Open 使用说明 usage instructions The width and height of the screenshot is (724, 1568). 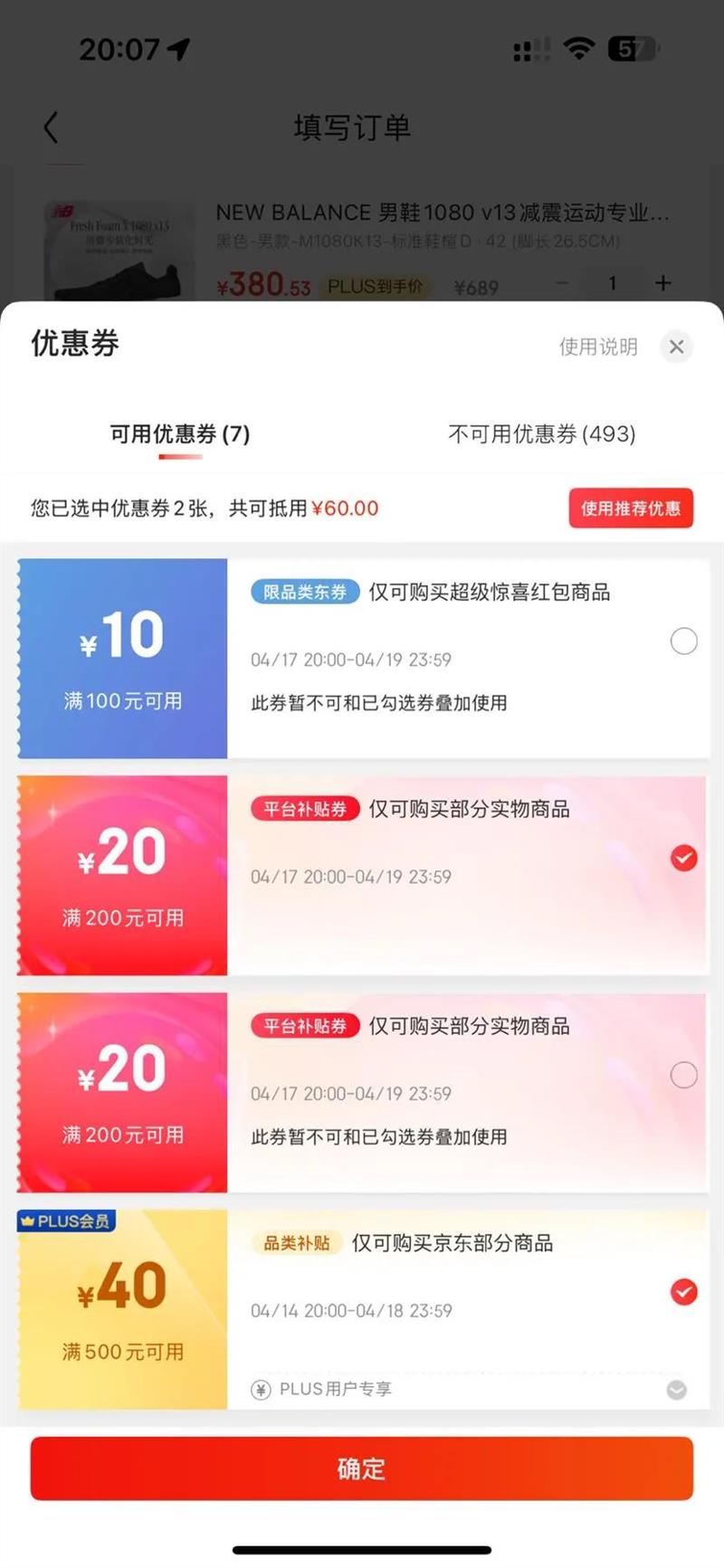point(598,347)
